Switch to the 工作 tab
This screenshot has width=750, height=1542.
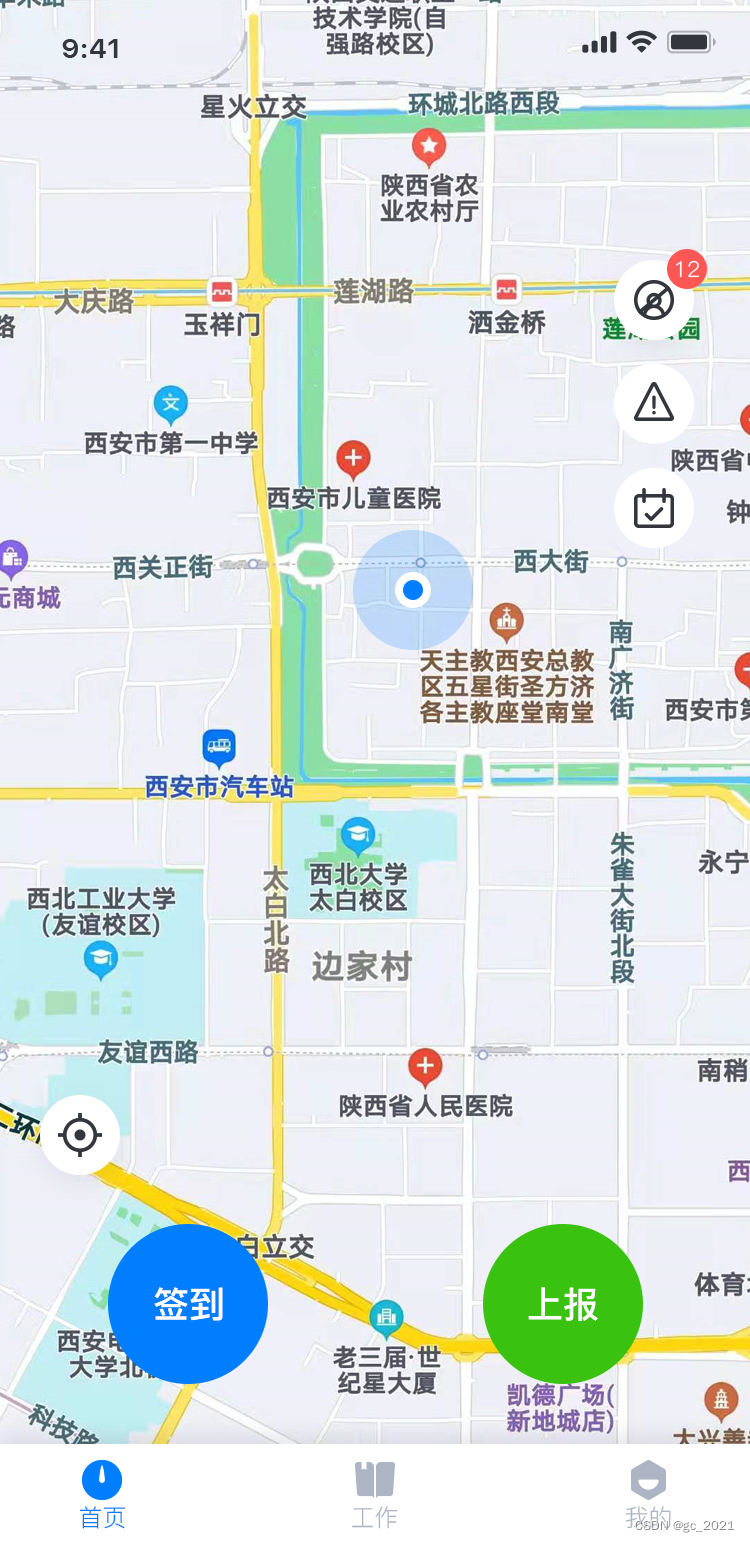coord(375,1495)
